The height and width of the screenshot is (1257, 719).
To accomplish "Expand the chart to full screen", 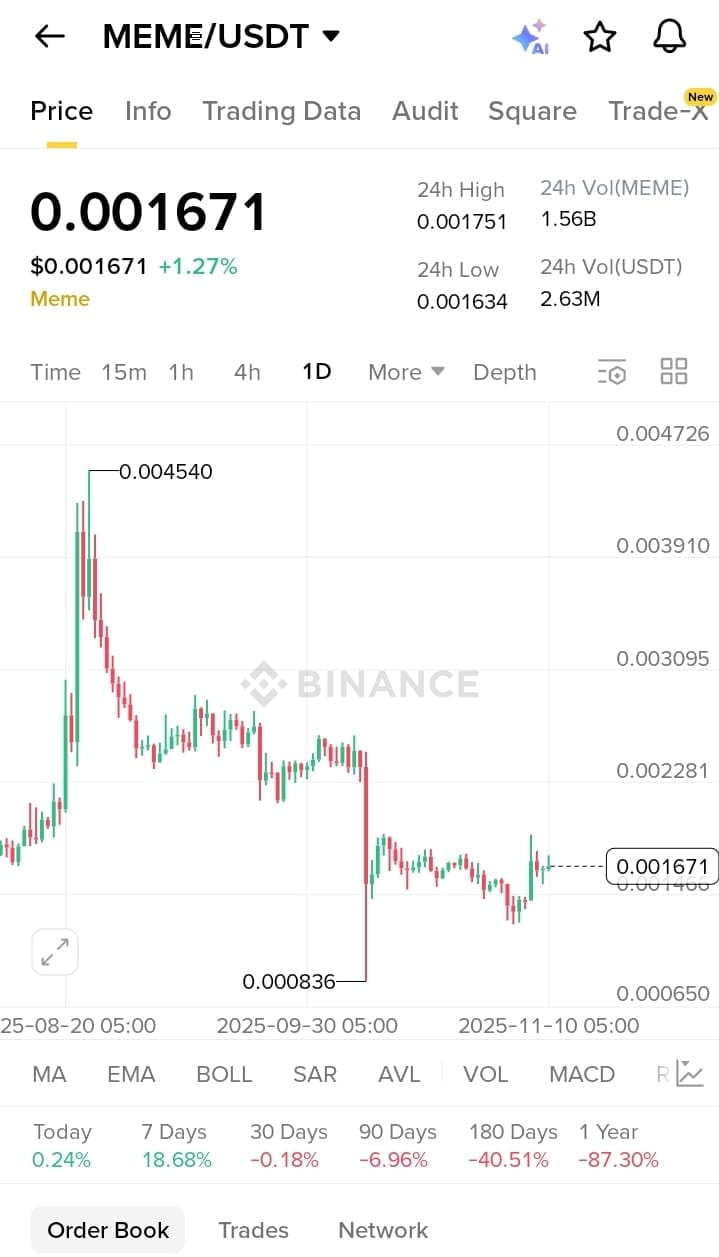I will 55,952.
